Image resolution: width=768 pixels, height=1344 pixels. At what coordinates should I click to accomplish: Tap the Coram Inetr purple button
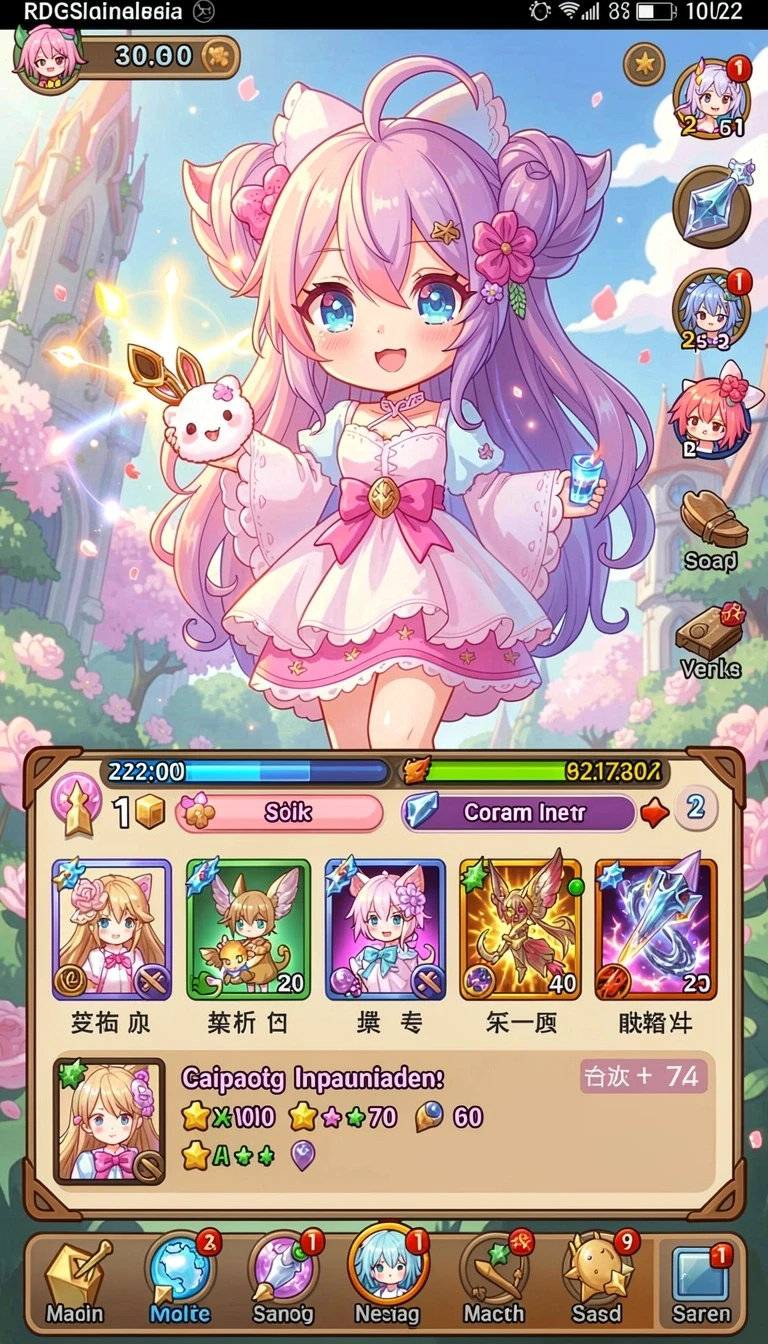click(519, 812)
